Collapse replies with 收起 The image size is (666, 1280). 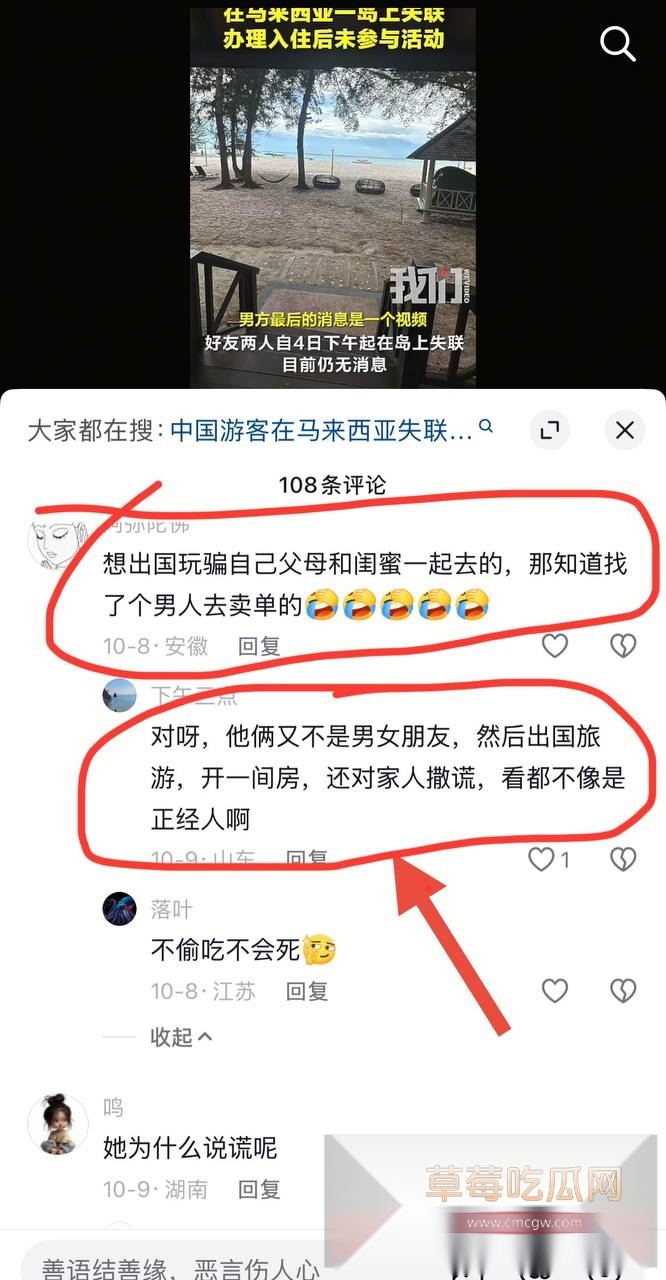(x=181, y=1037)
